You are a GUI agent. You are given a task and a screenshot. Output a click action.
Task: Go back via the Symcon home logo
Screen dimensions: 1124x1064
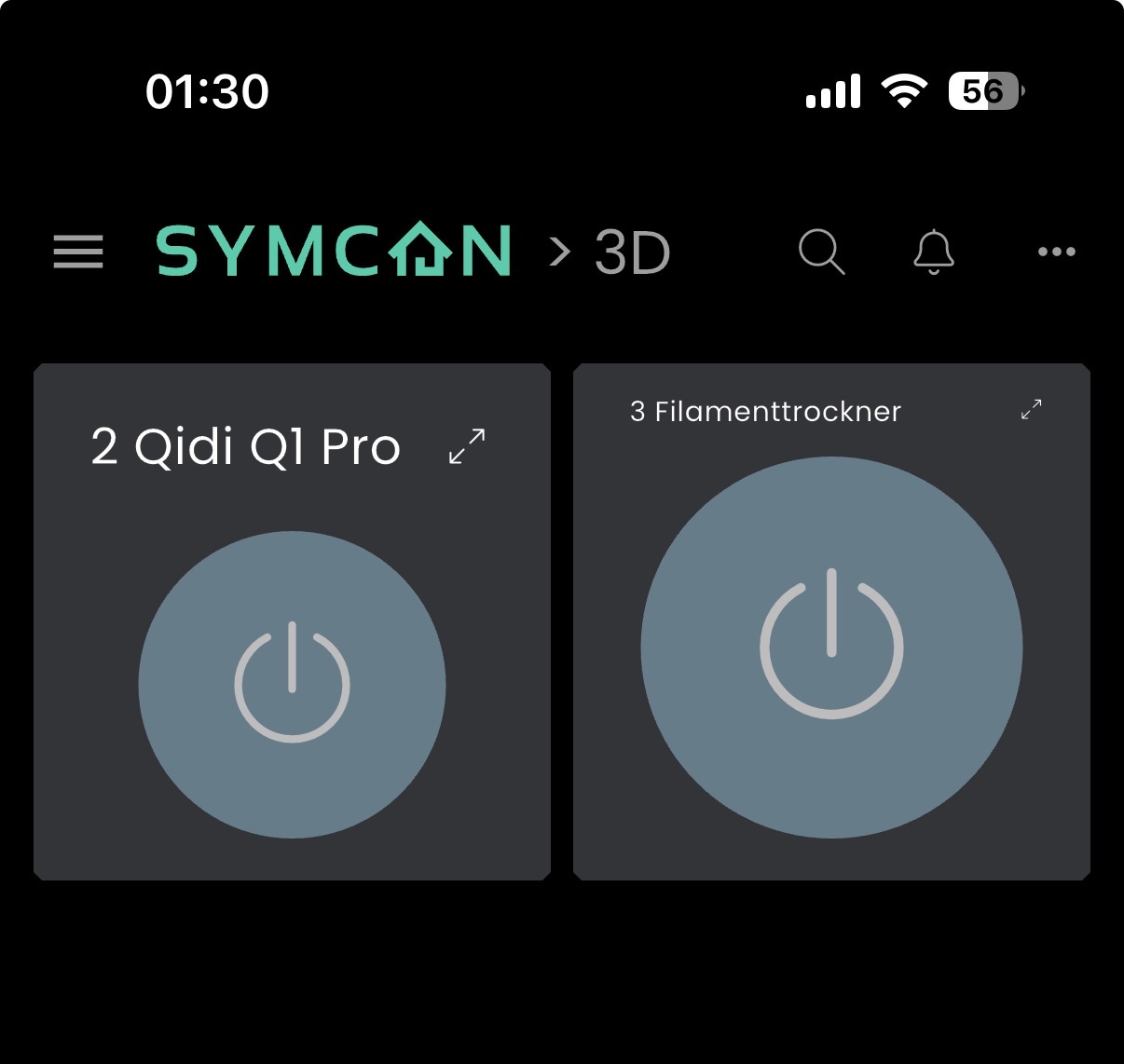click(x=334, y=252)
